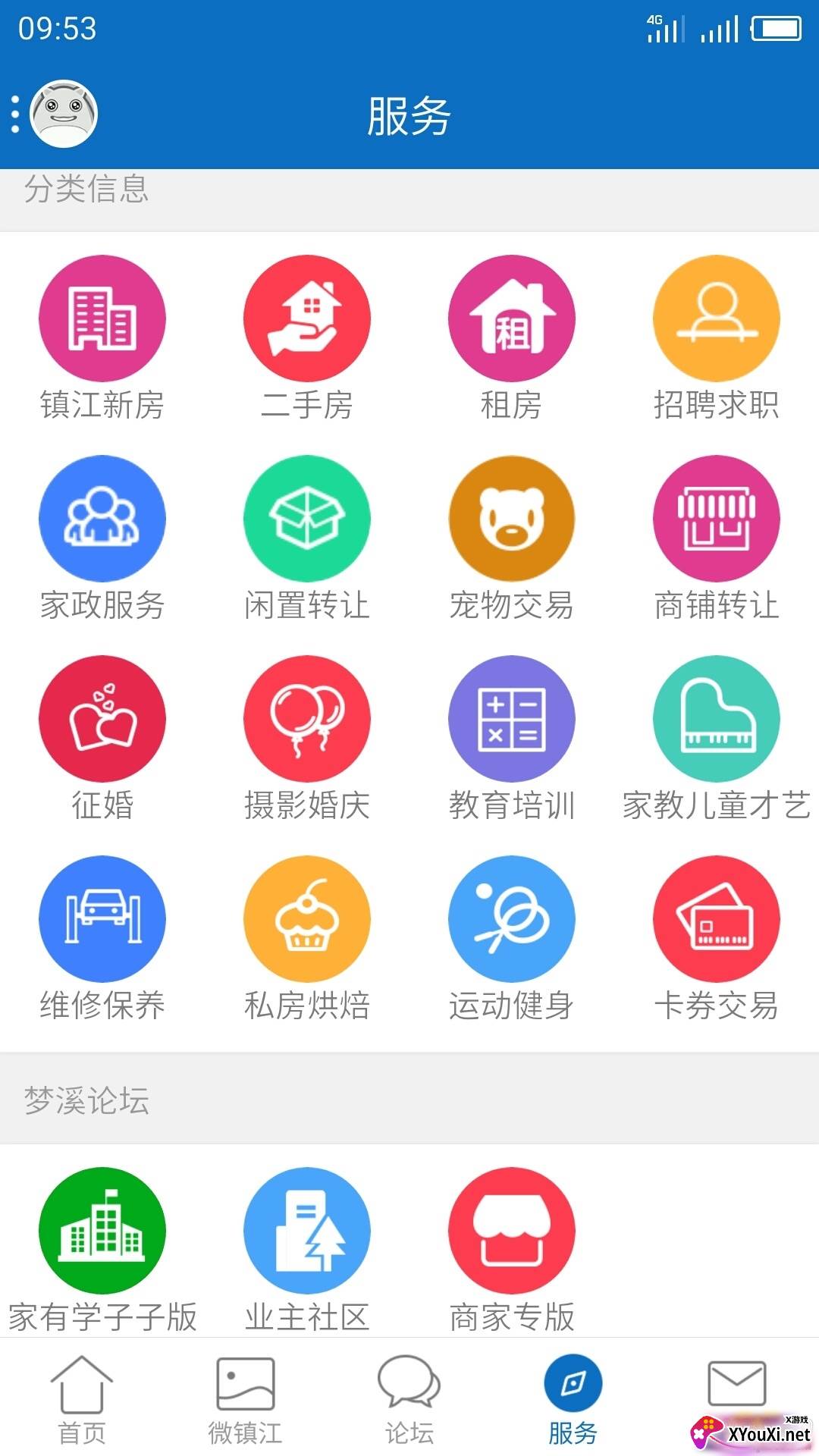Switch to the 论坛 tab
This screenshot has height=1456, width=819.
409,1400
